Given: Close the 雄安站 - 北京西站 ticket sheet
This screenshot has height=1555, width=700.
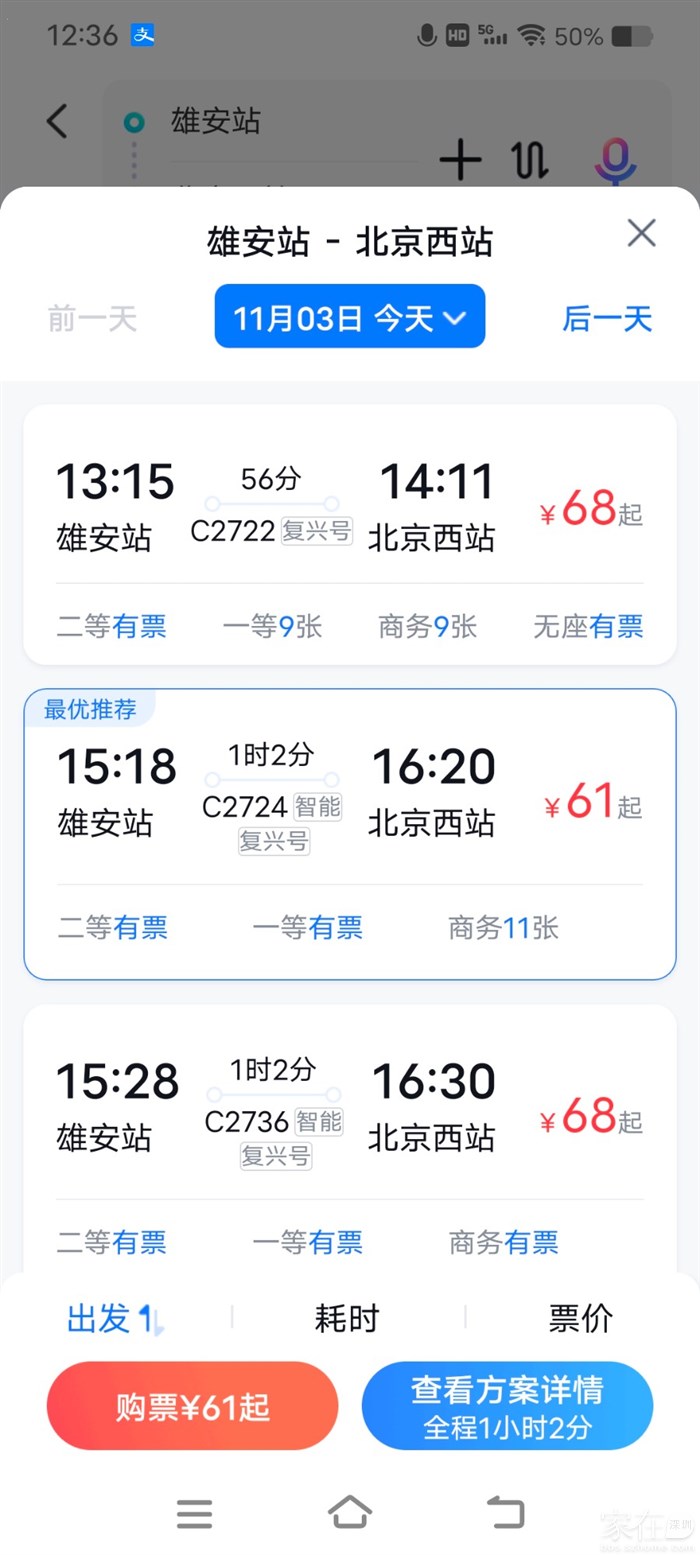Looking at the screenshot, I should tap(641, 233).
